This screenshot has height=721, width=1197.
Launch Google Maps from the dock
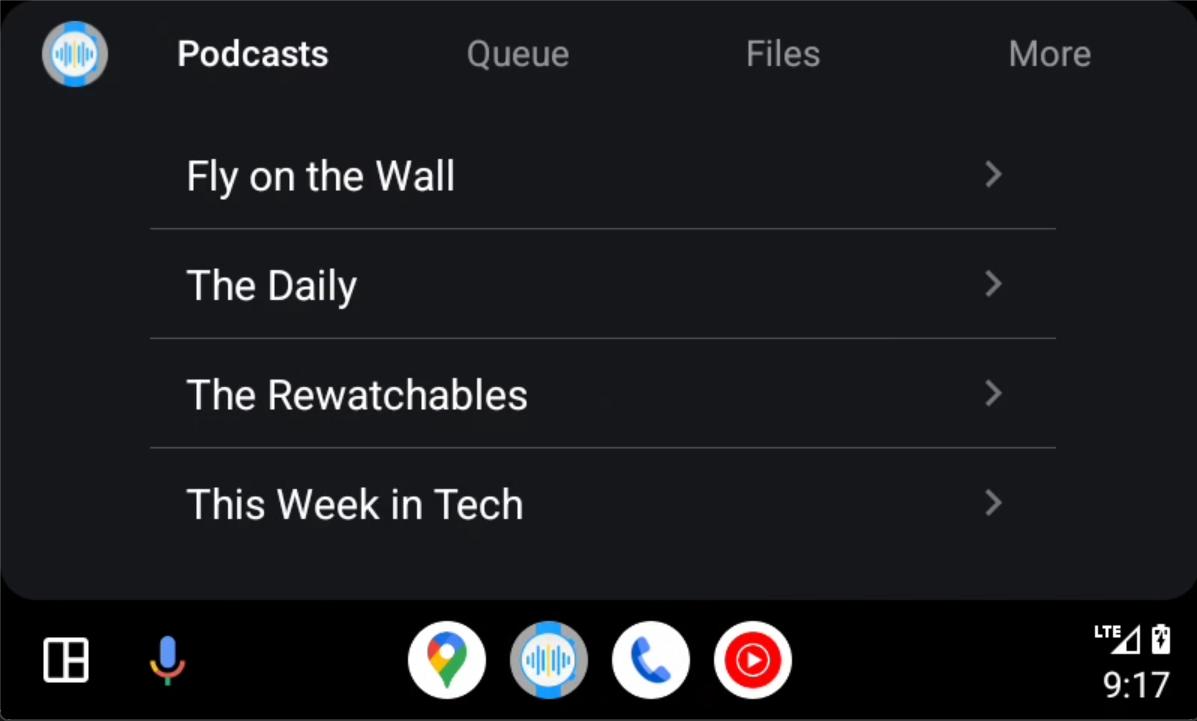point(446,660)
